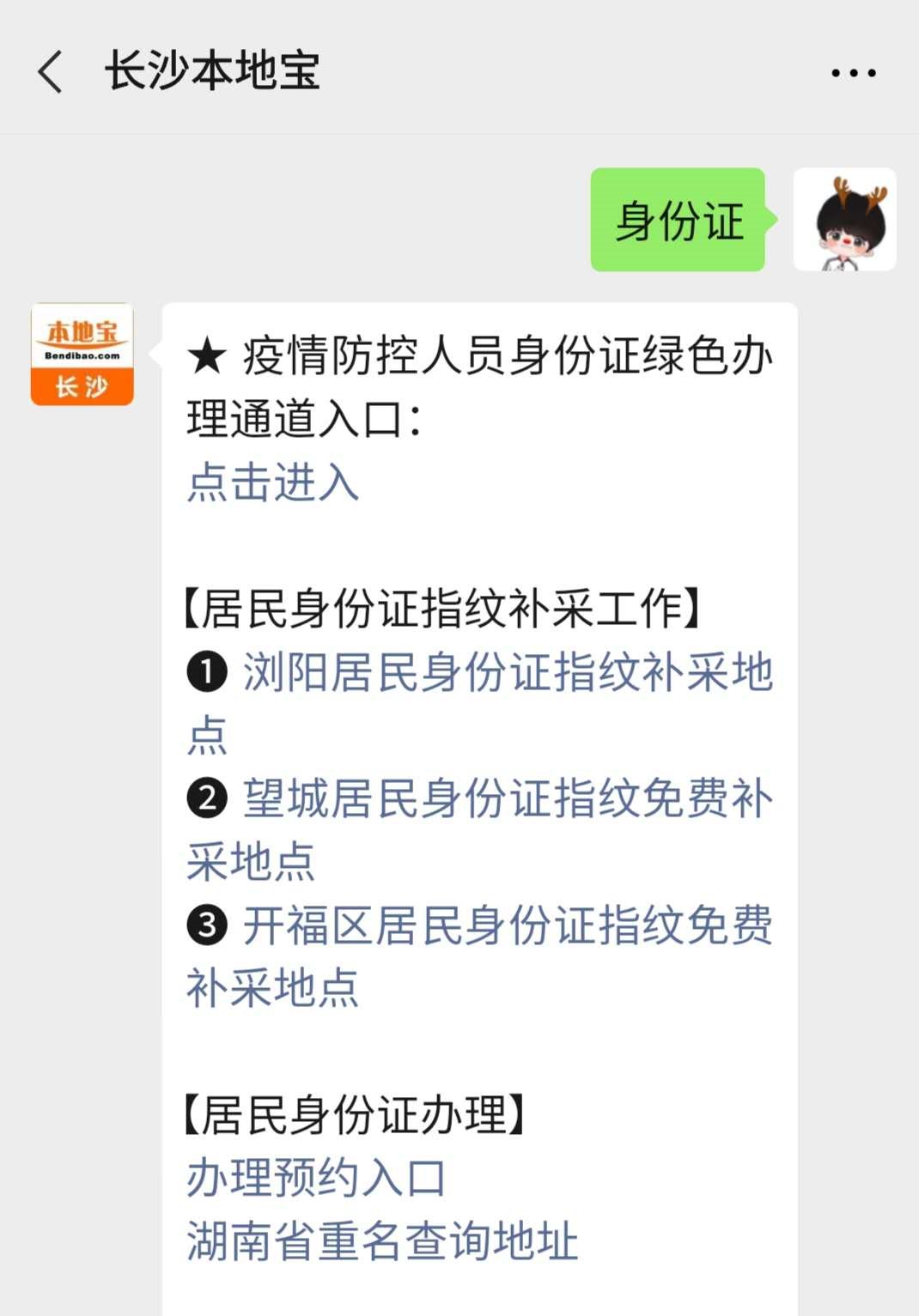
Task: Go back from the 长沙本地宝 chat
Action: click(x=52, y=71)
